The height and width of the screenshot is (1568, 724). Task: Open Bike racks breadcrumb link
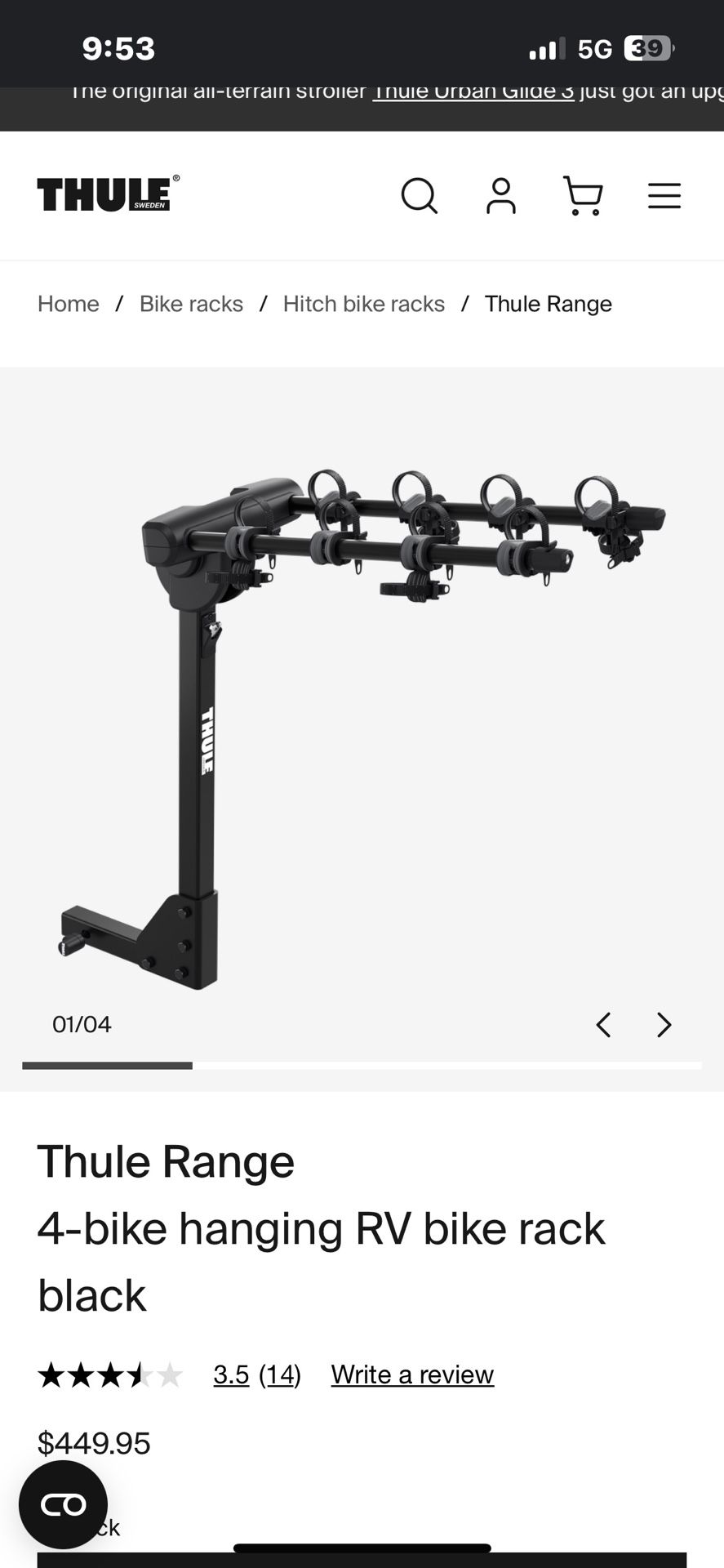[191, 304]
